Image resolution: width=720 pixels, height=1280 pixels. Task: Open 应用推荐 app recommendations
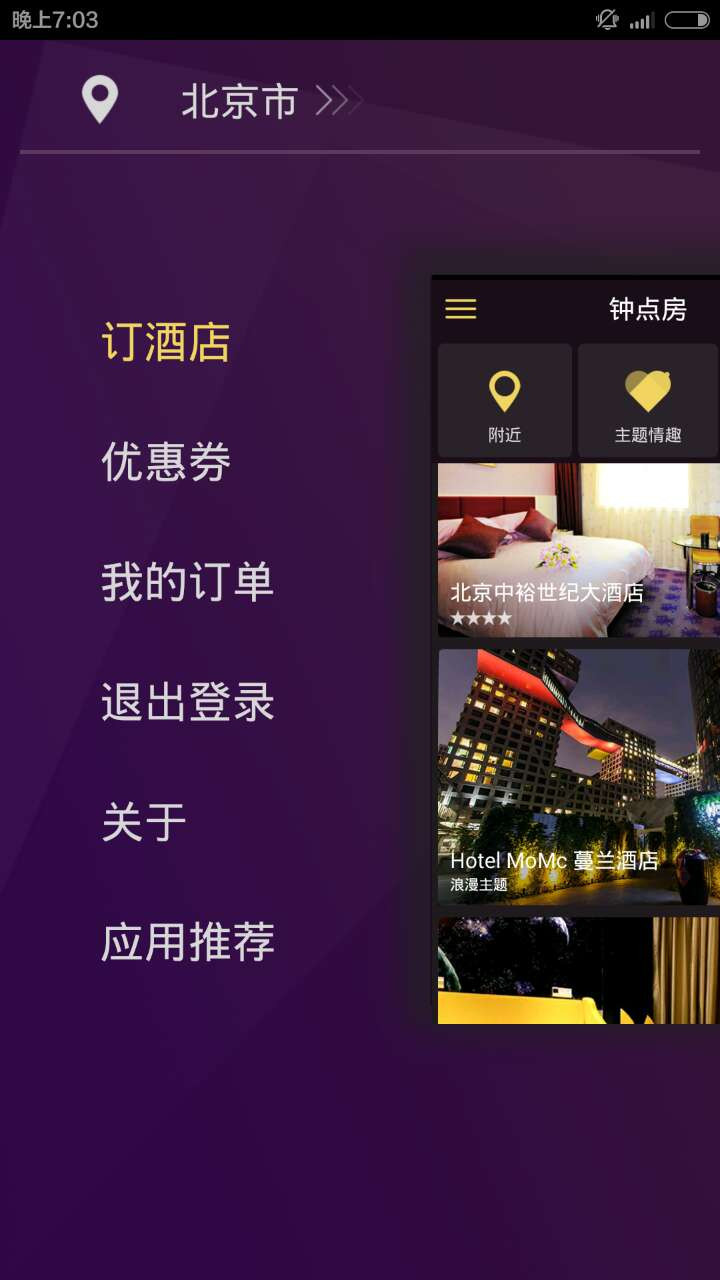click(187, 942)
